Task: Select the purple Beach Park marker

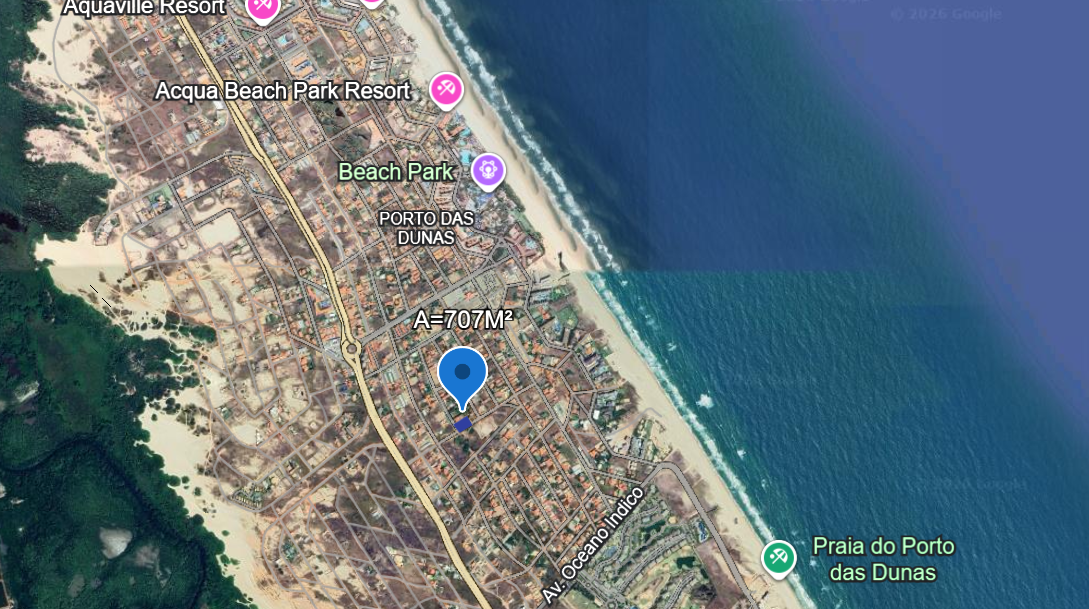Action: 487,170
